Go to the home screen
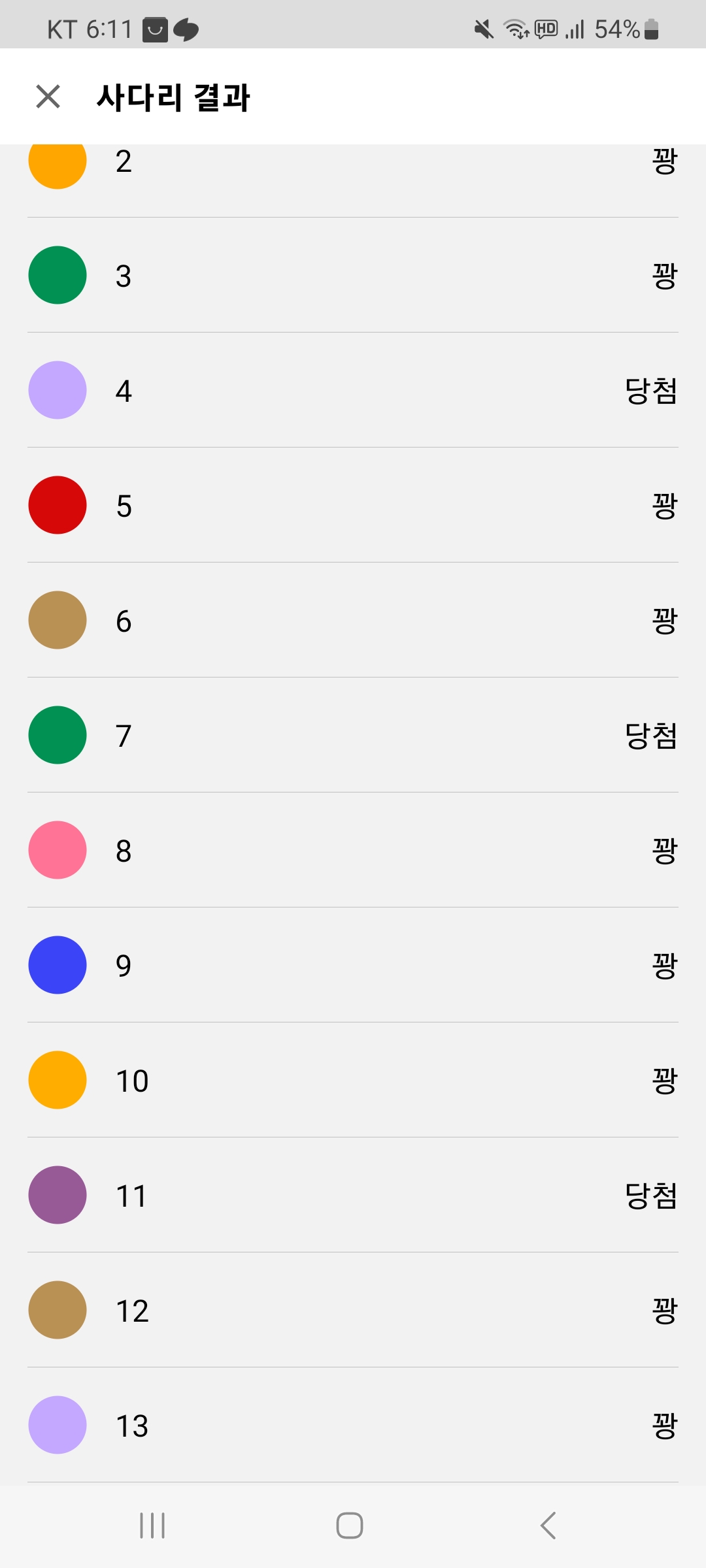Screen dimensions: 706x1568 (x=350, y=1526)
